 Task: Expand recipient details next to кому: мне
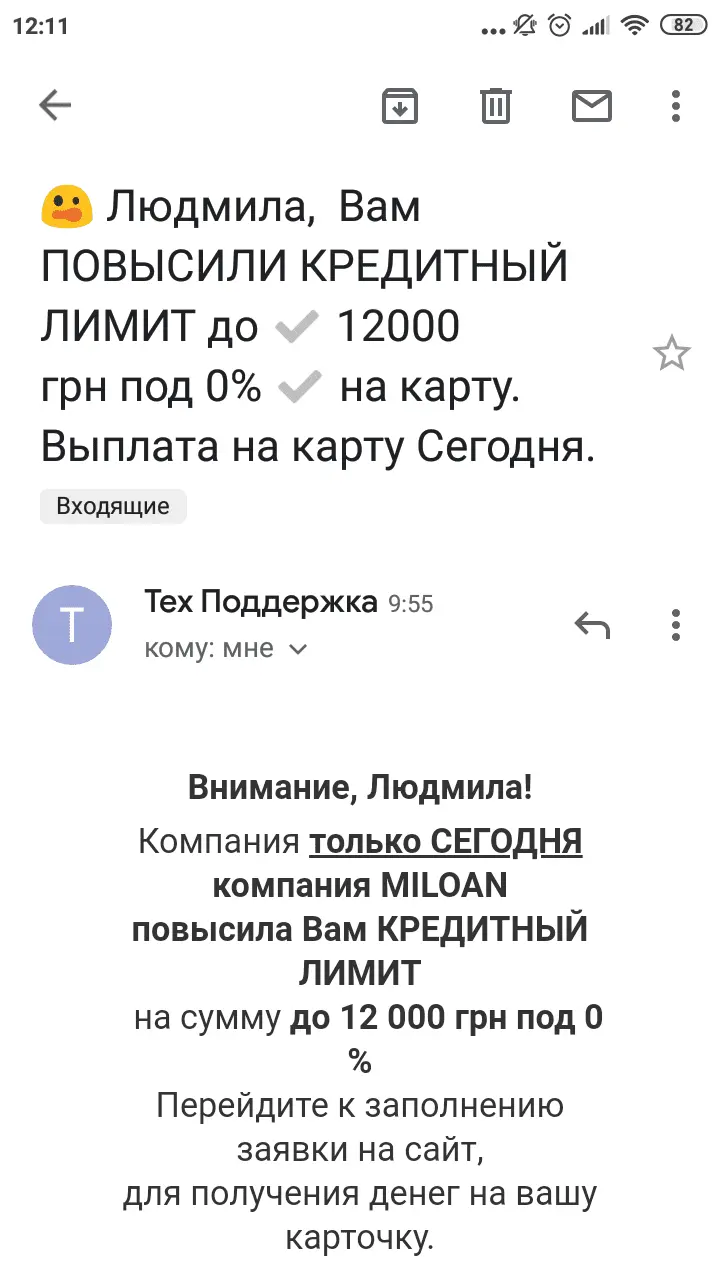click(x=298, y=650)
